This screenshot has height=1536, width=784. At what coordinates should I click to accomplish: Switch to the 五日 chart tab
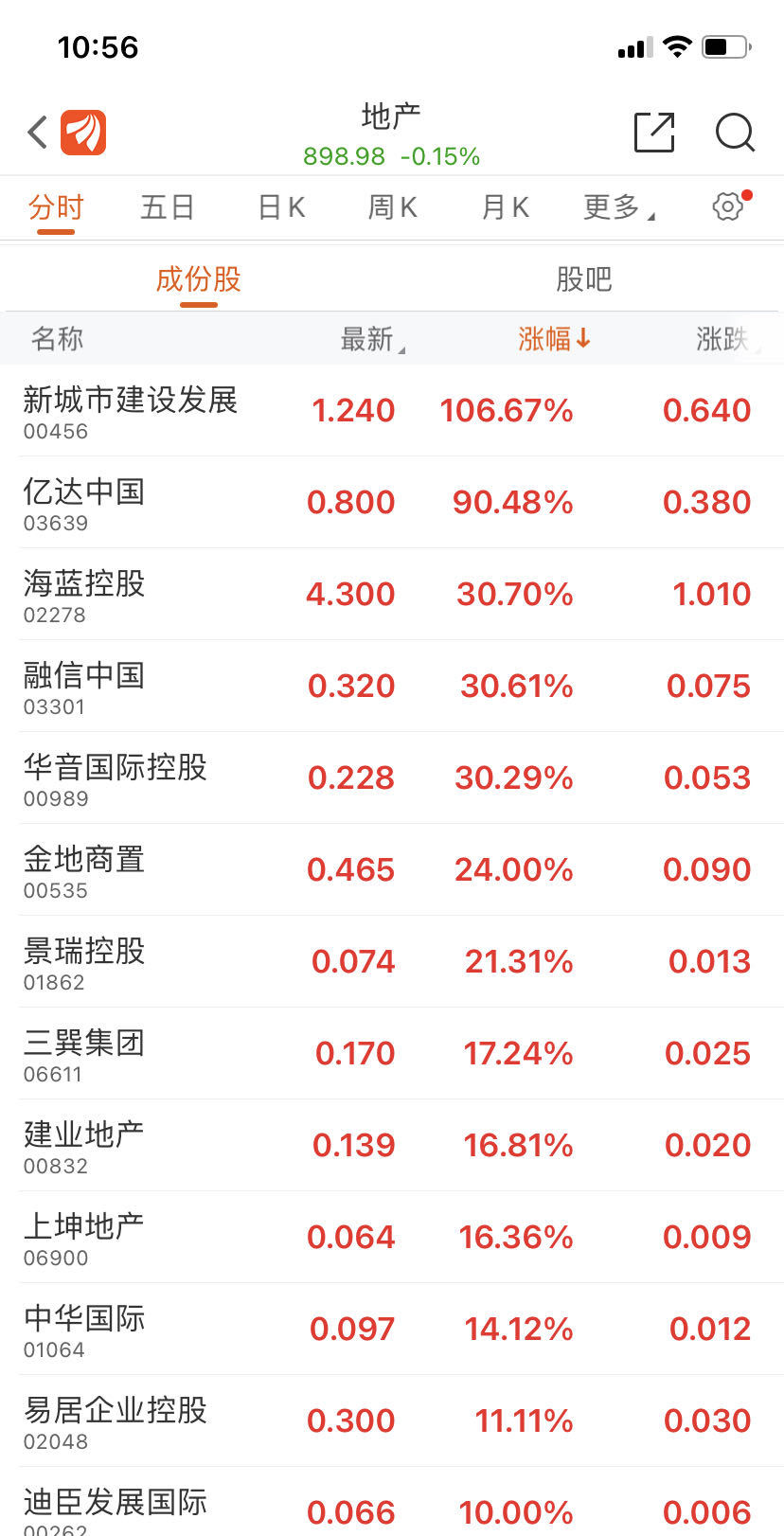pos(168,207)
